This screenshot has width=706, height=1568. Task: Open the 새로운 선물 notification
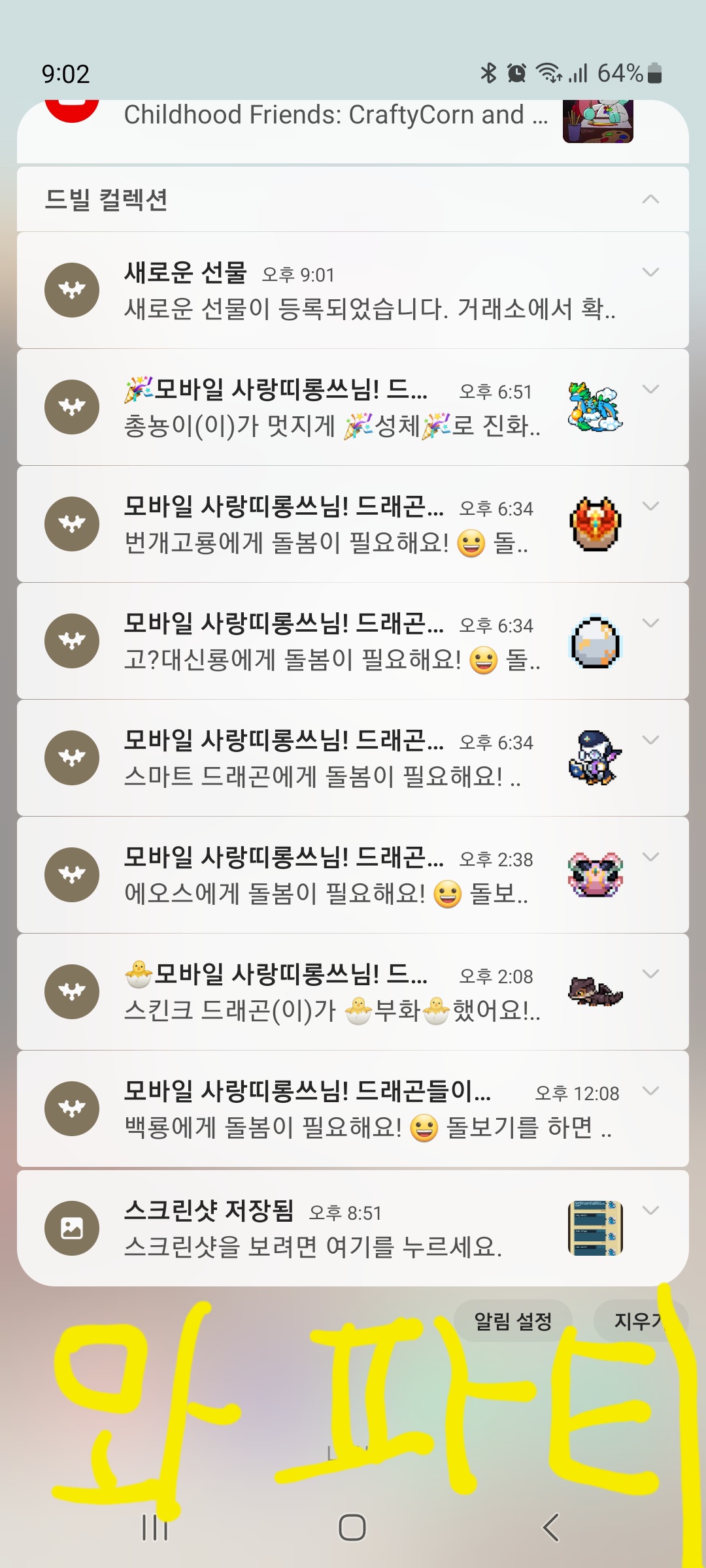point(353,291)
